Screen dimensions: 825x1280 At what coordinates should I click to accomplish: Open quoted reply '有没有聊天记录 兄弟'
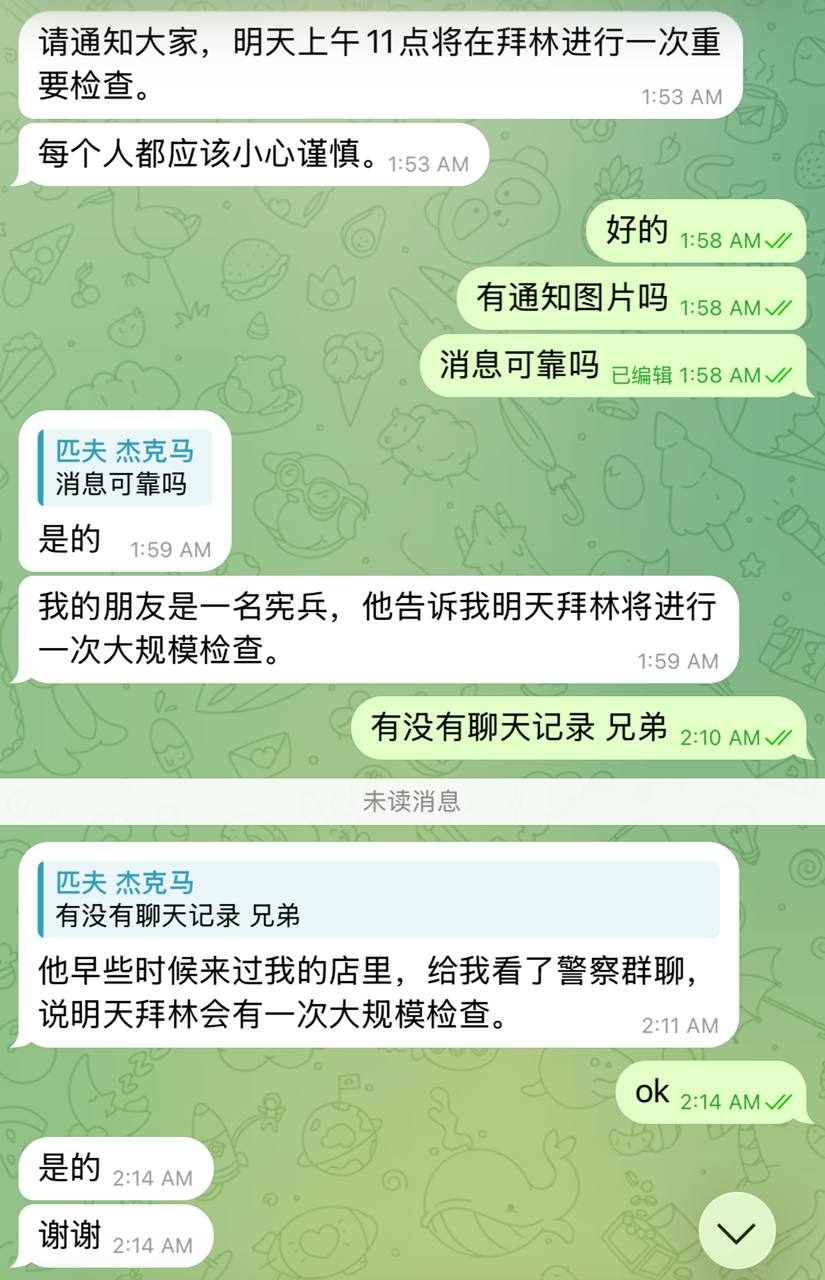(378, 898)
